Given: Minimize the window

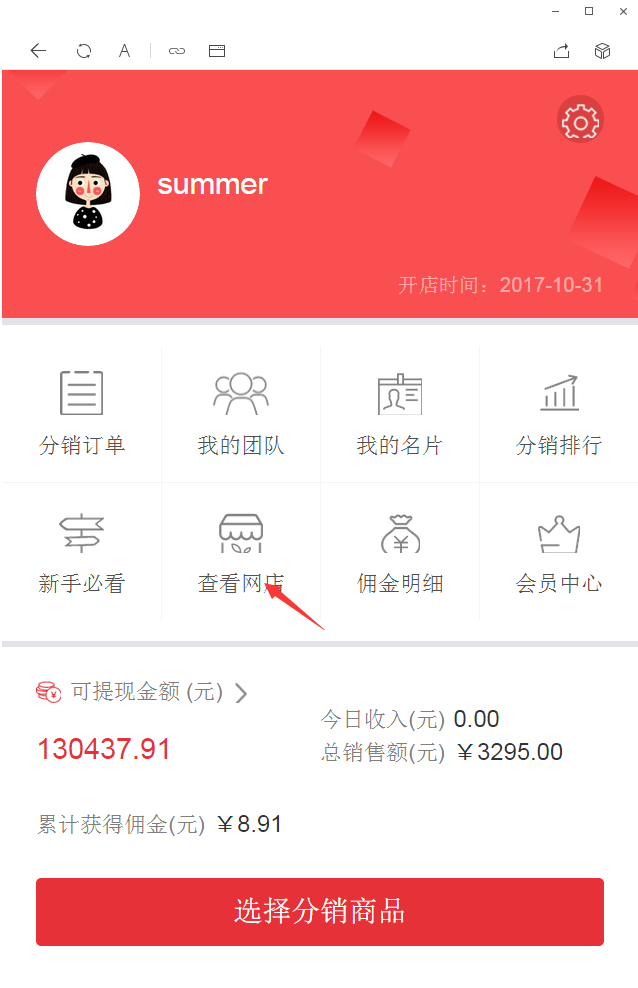Looking at the screenshot, I should point(553,10).
